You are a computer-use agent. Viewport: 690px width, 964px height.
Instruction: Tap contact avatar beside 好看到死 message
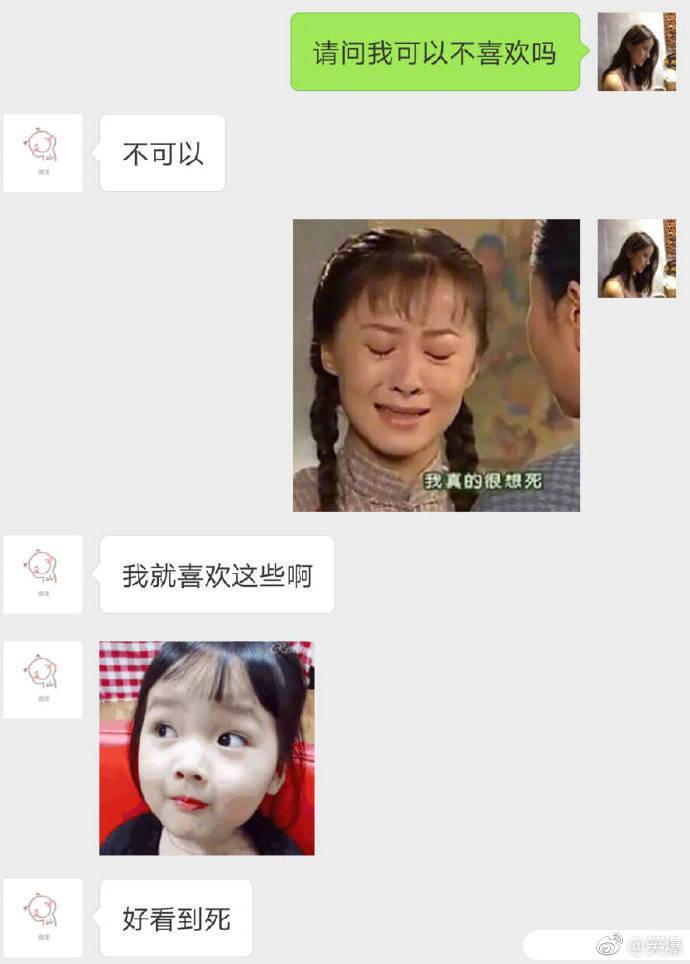coord(43,918)
